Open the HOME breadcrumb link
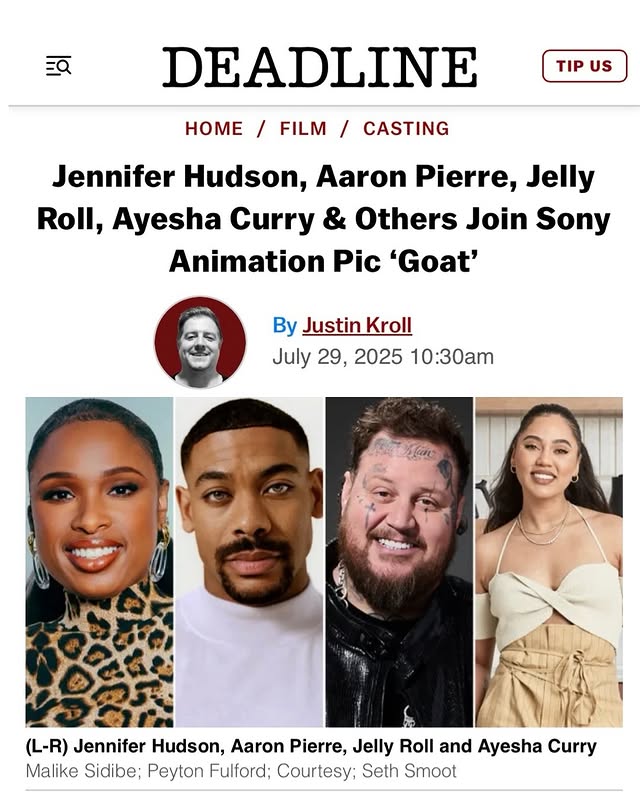 [214, 129]
